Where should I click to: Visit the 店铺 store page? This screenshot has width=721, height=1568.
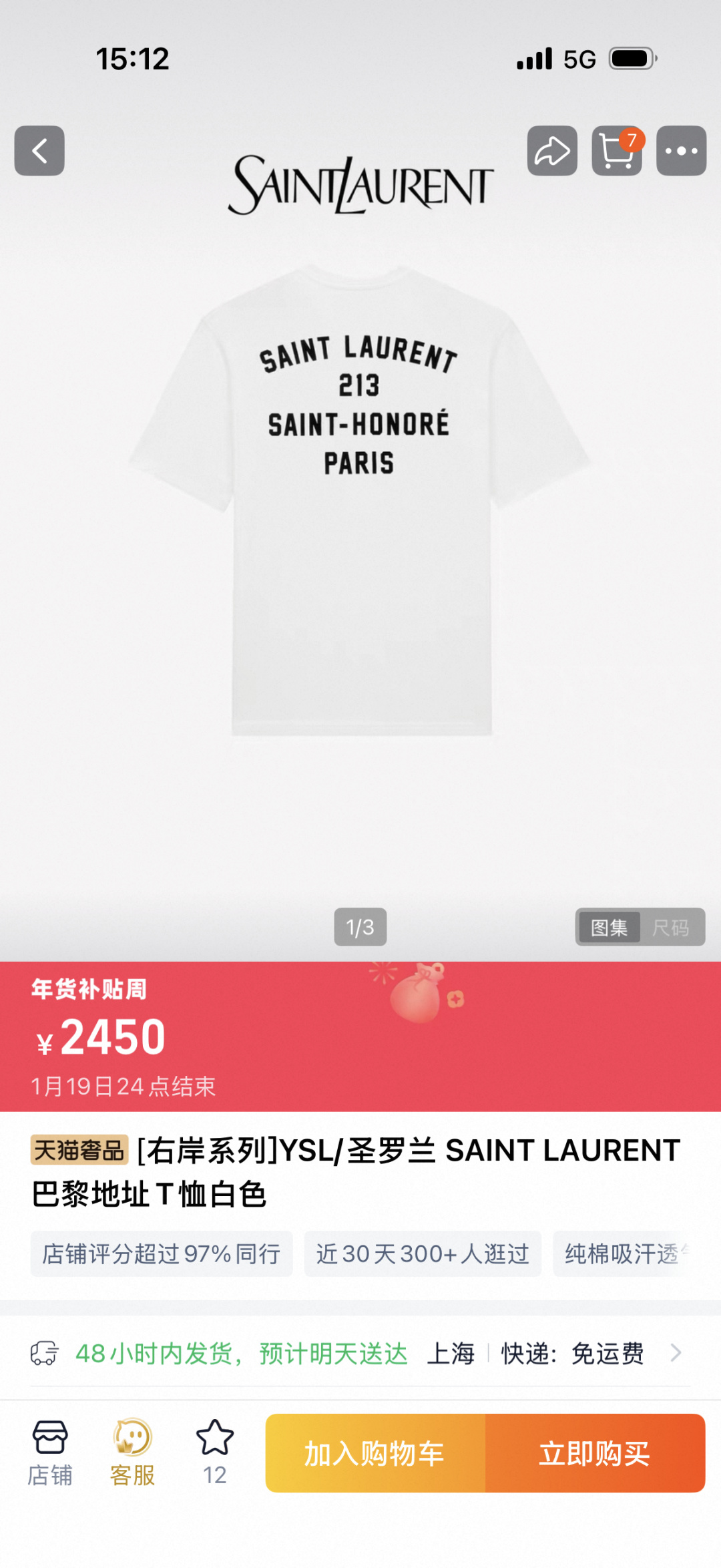(x=50, y=1452)
